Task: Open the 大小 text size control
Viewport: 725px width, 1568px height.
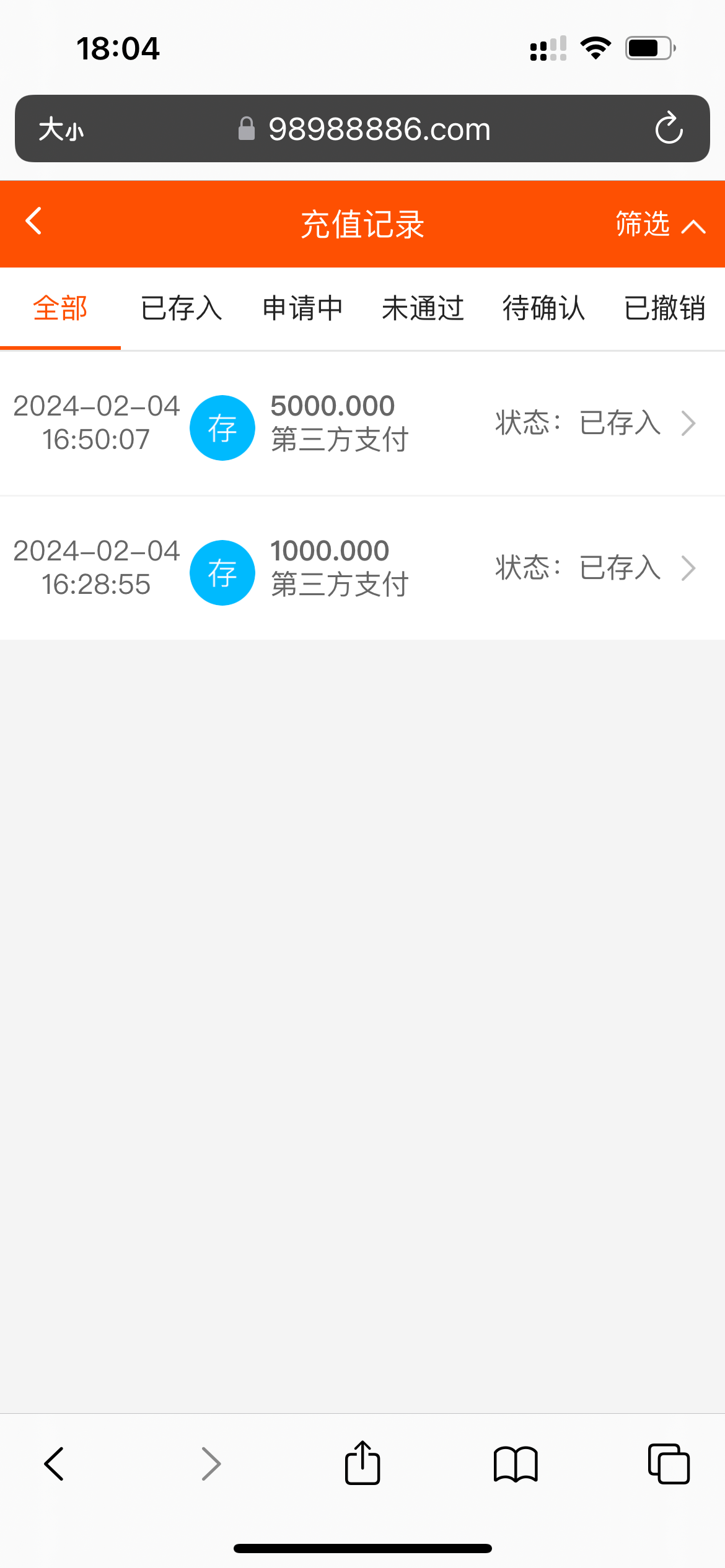Action: point(61,128)
